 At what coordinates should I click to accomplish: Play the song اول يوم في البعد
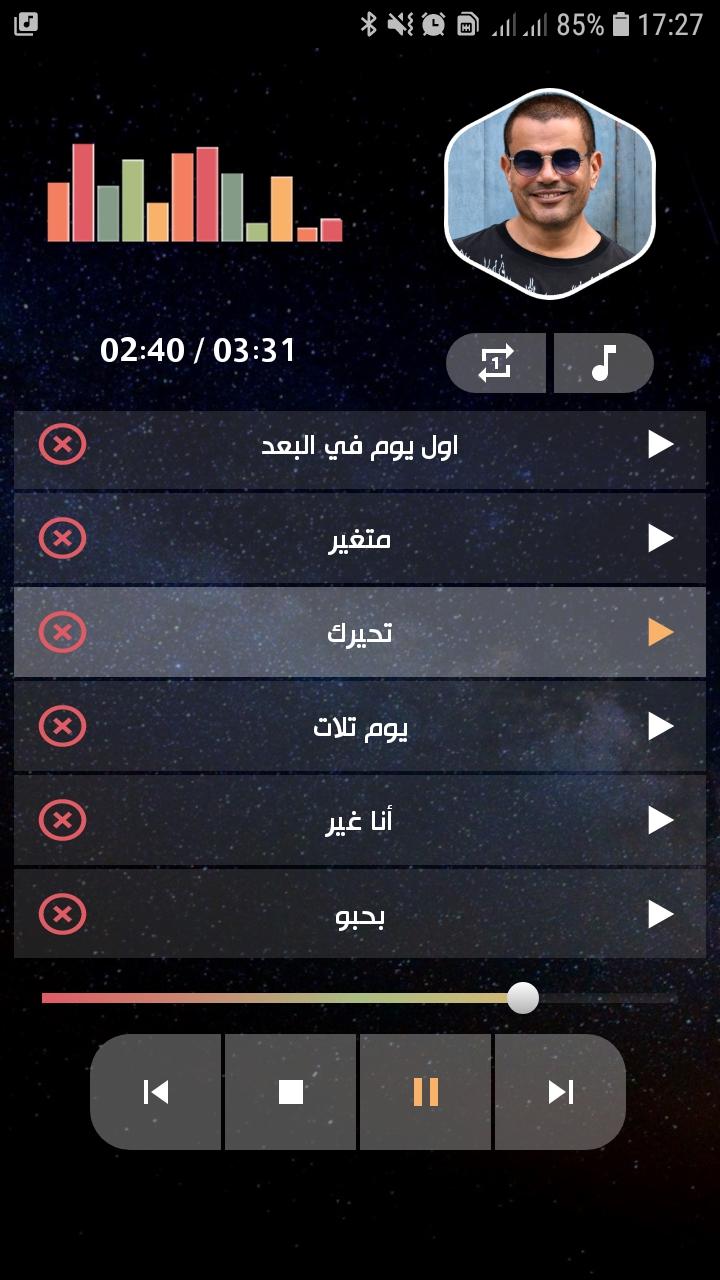click(x=660, y=445)
